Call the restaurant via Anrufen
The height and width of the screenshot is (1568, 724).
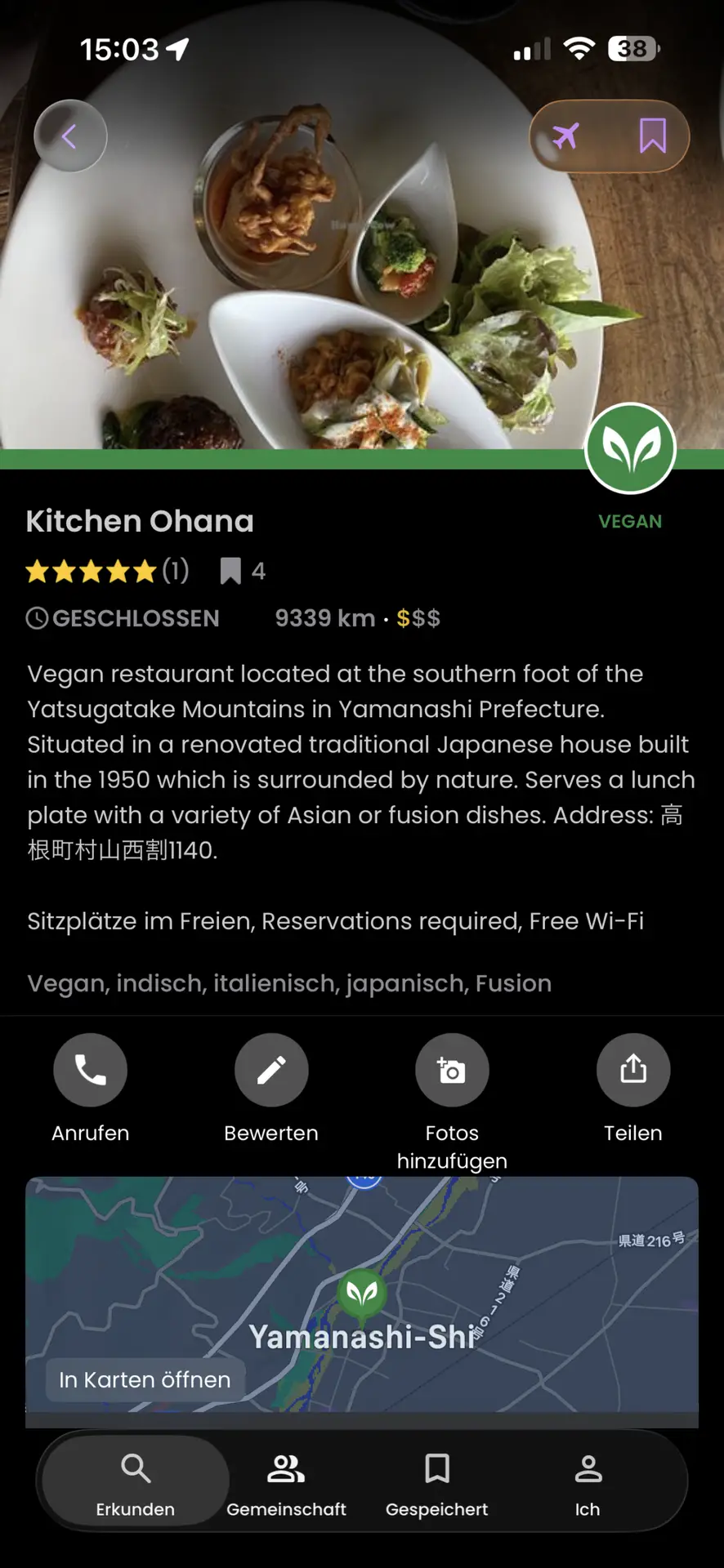91,1071
